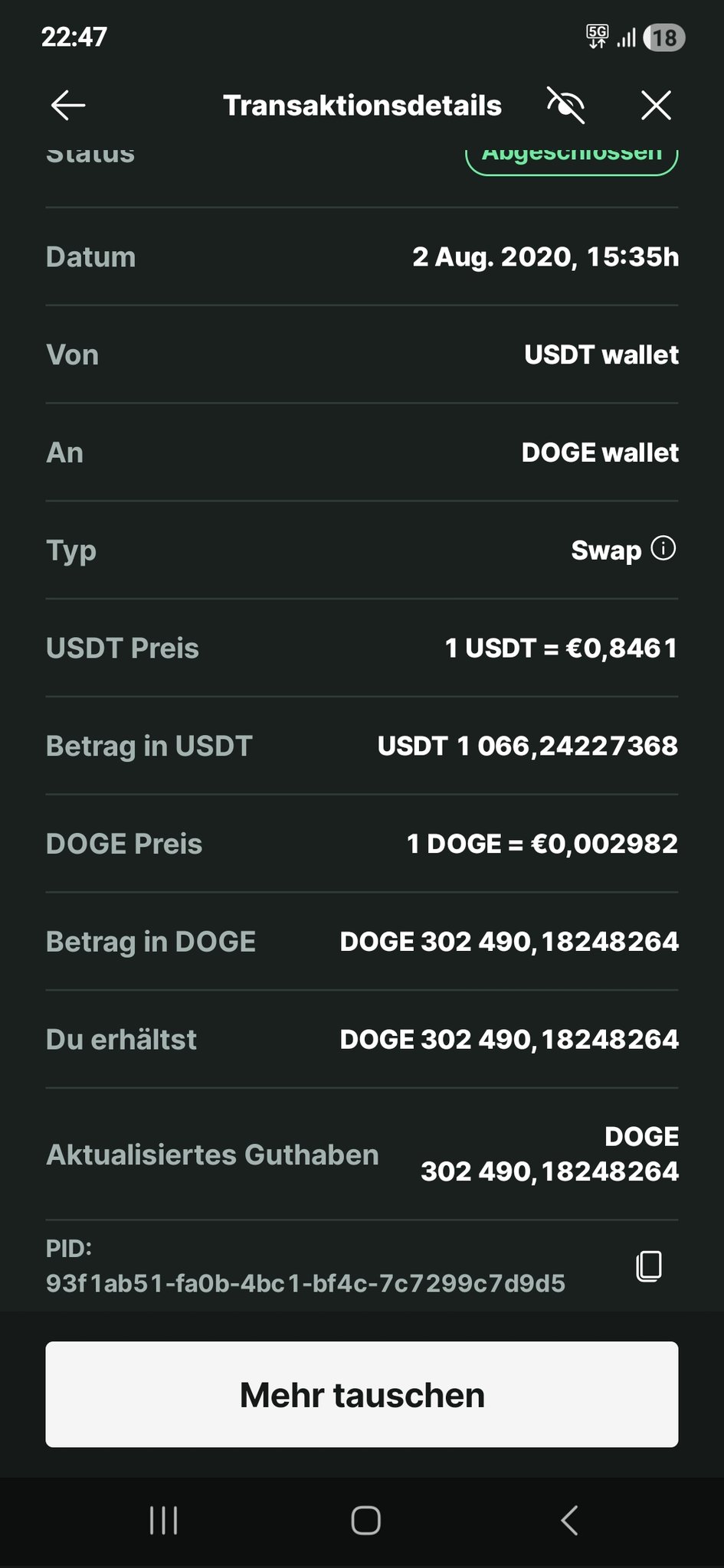Open recent apps from the navigation bar
724x1568 pixels.
[x=163, y=1521]
